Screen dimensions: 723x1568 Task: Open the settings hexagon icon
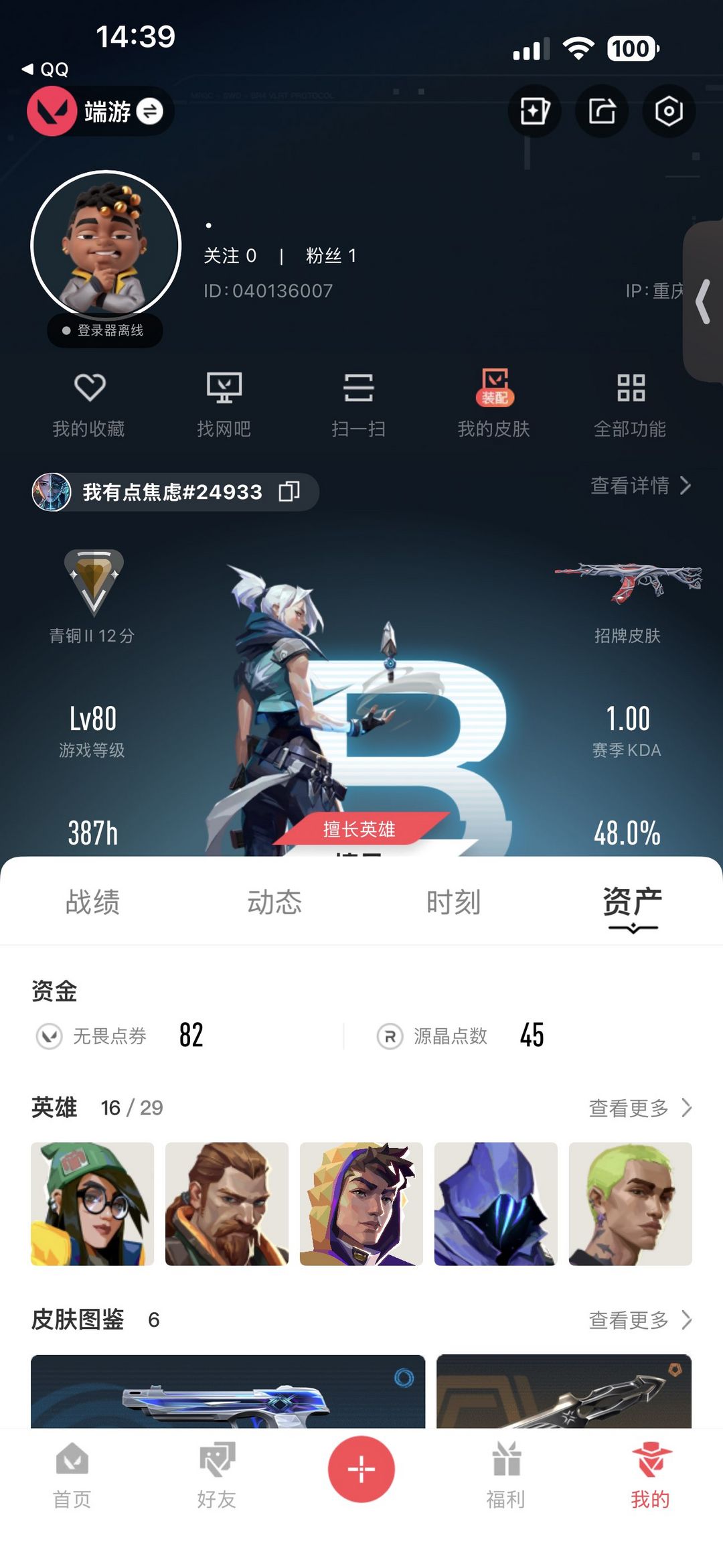pyautogui.click(x=669, y=111)
